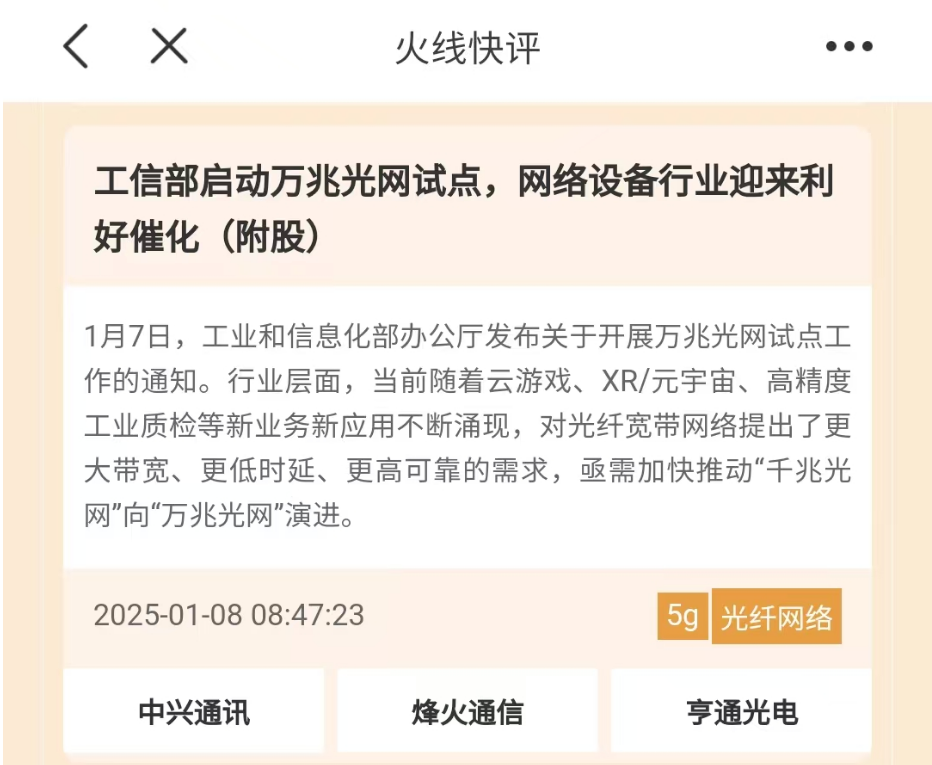Open the 中兴通讯 stock
The width and height of the screenshot is (932, 765).
[x=194, y=712]
